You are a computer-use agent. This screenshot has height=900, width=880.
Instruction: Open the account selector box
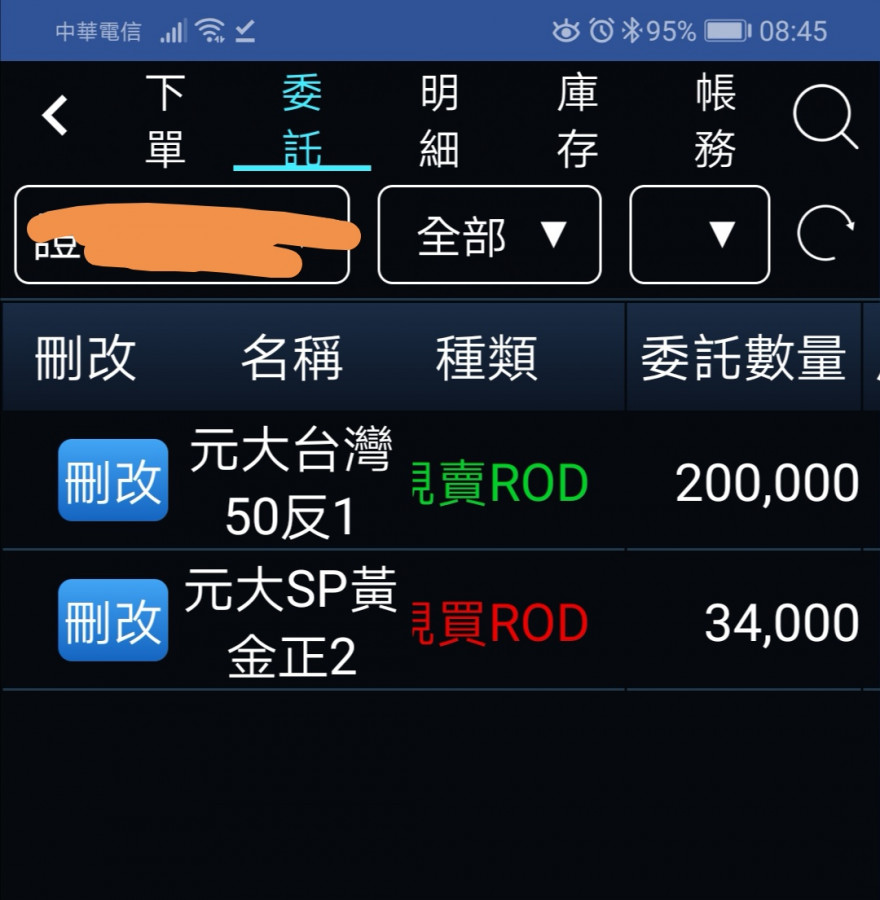click(182, 235)
